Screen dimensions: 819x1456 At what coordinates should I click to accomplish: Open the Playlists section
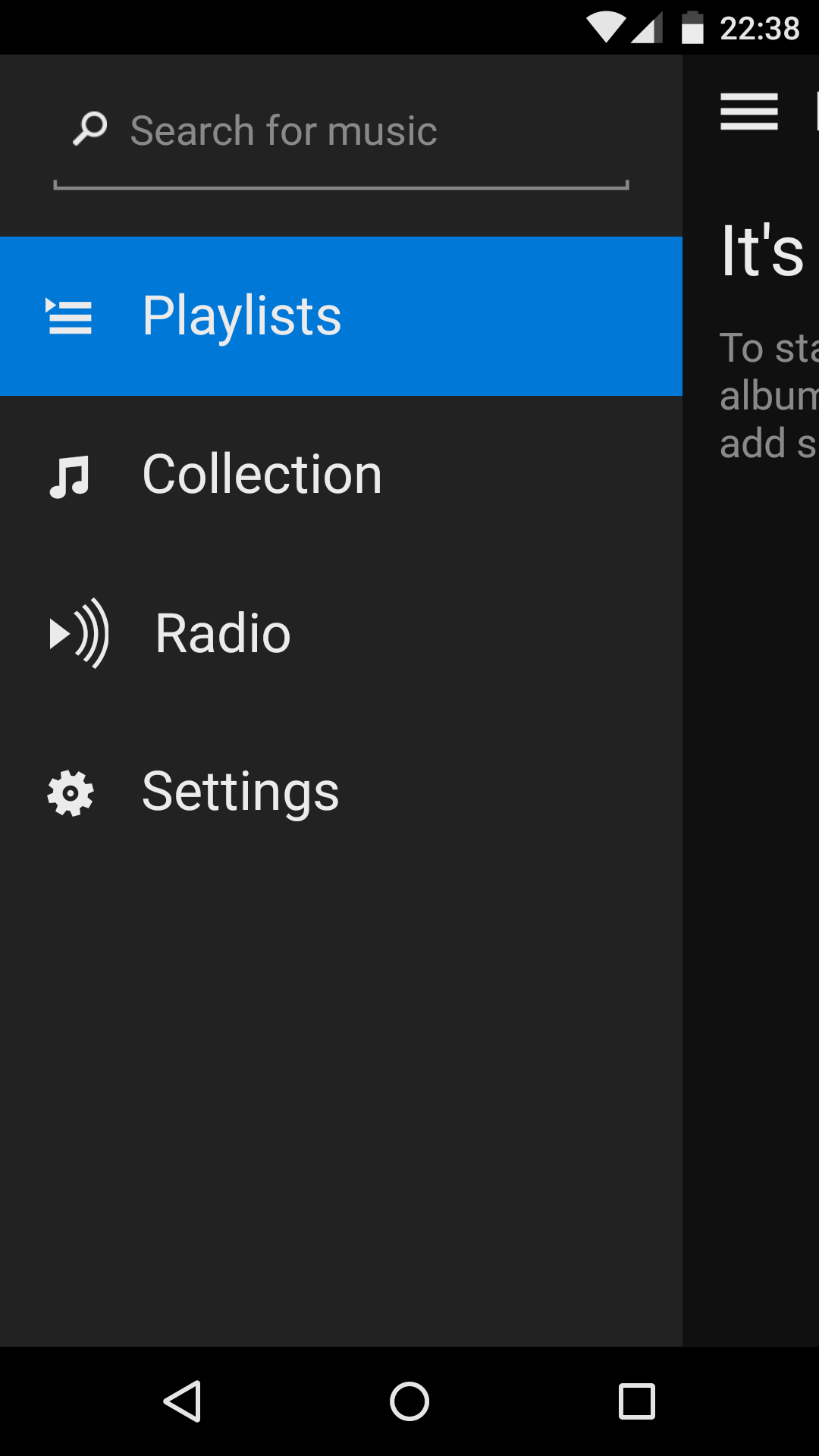click(x=341, y=316)
